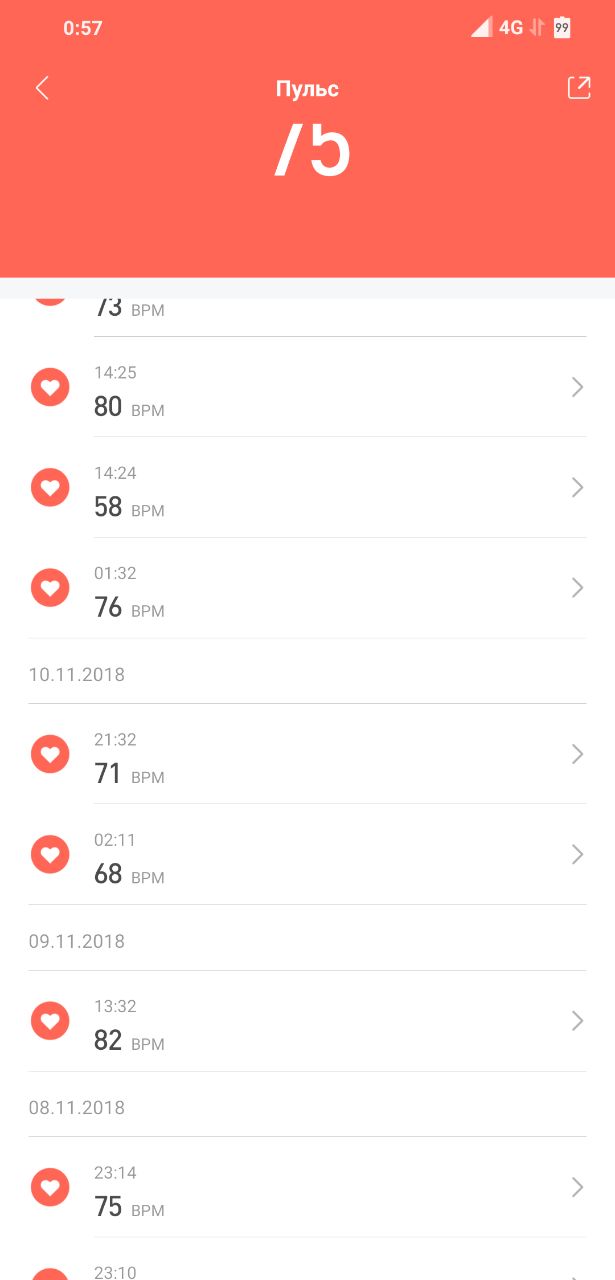Open the 14:25 reading of 80 BPM
The width and height of the screenshot is (615, 1280).
pyautogui.click(x=307, y=387)
